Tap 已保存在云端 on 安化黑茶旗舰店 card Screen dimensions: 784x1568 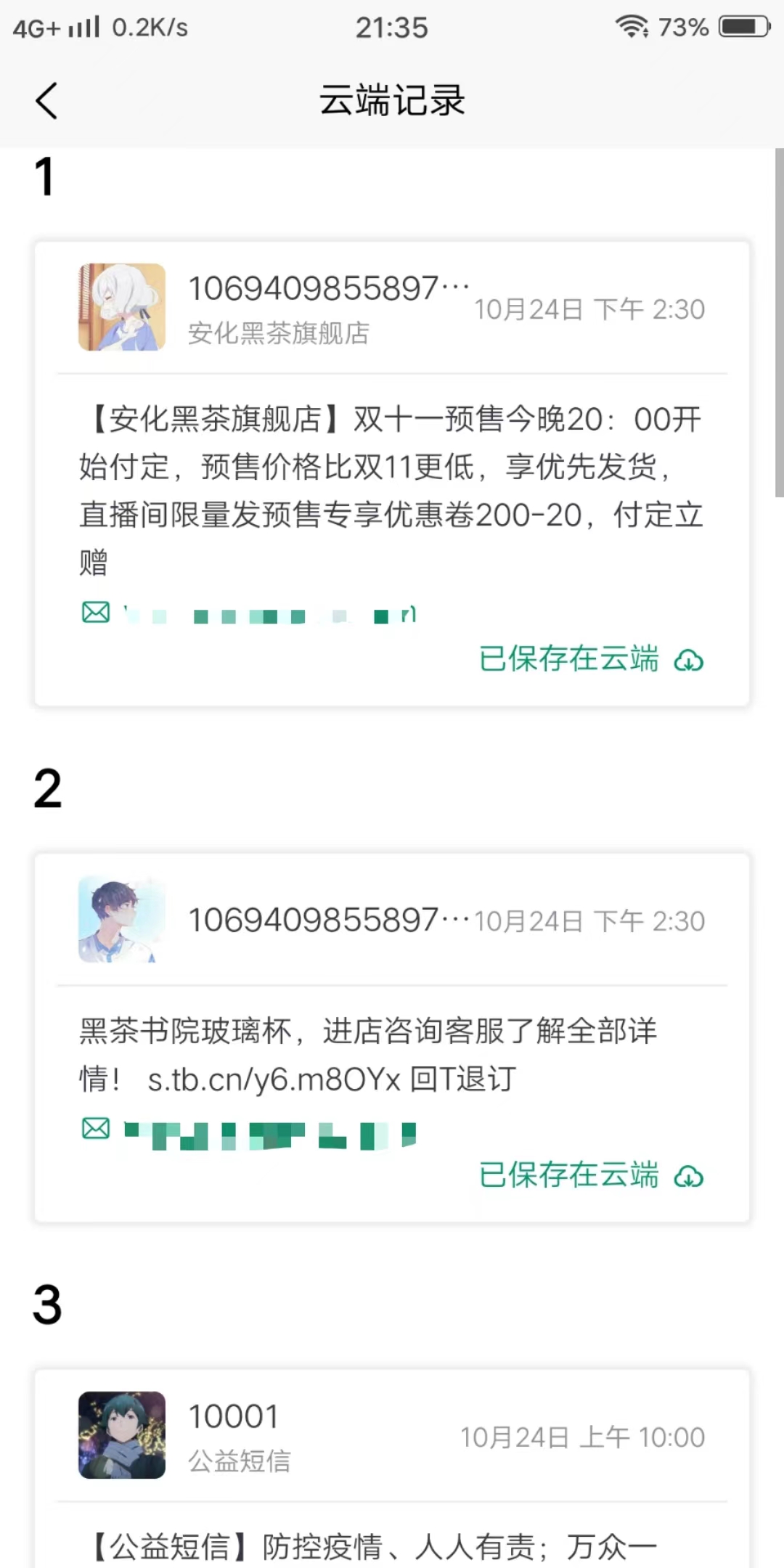589,660
